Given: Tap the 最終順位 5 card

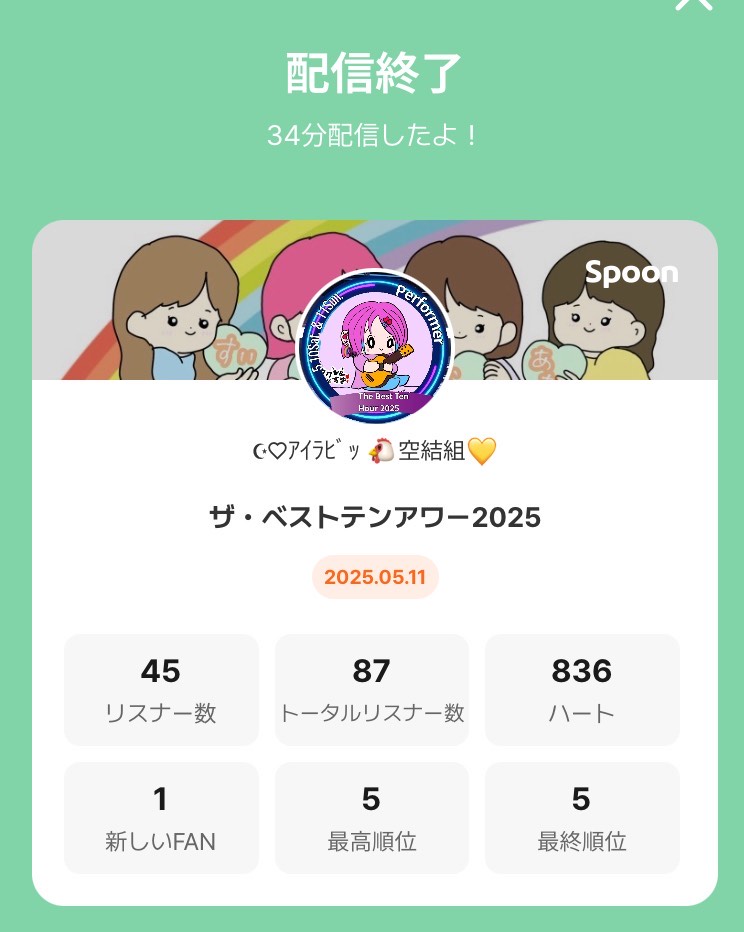Looking at the screenshot, I should [582, 817].
